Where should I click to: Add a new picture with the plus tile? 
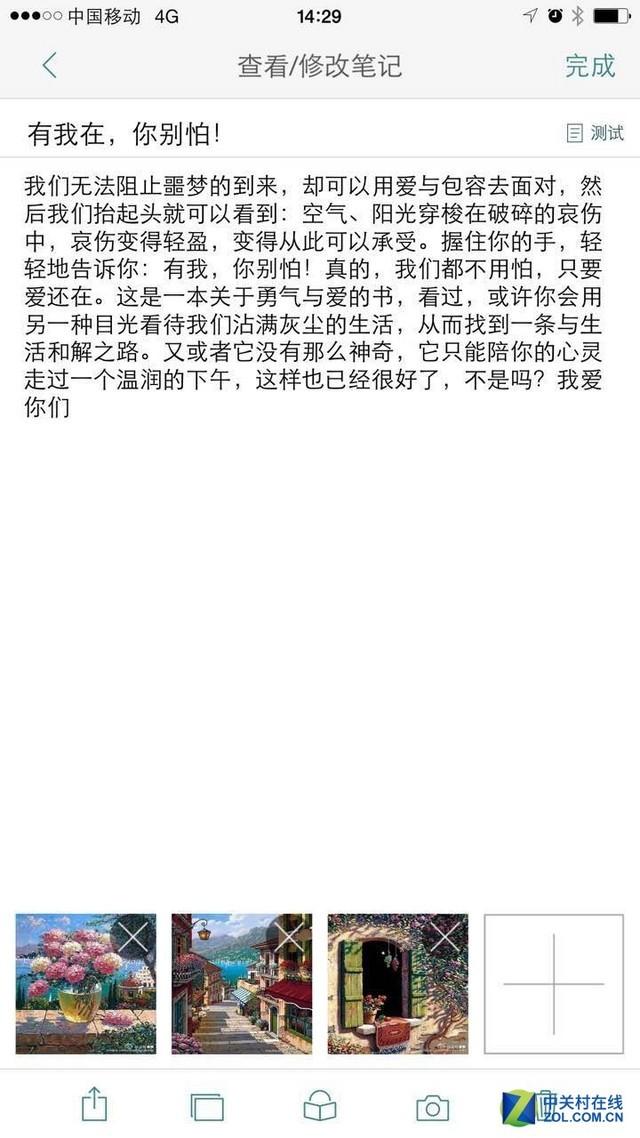pyautogui.click(x=553, y=983)
